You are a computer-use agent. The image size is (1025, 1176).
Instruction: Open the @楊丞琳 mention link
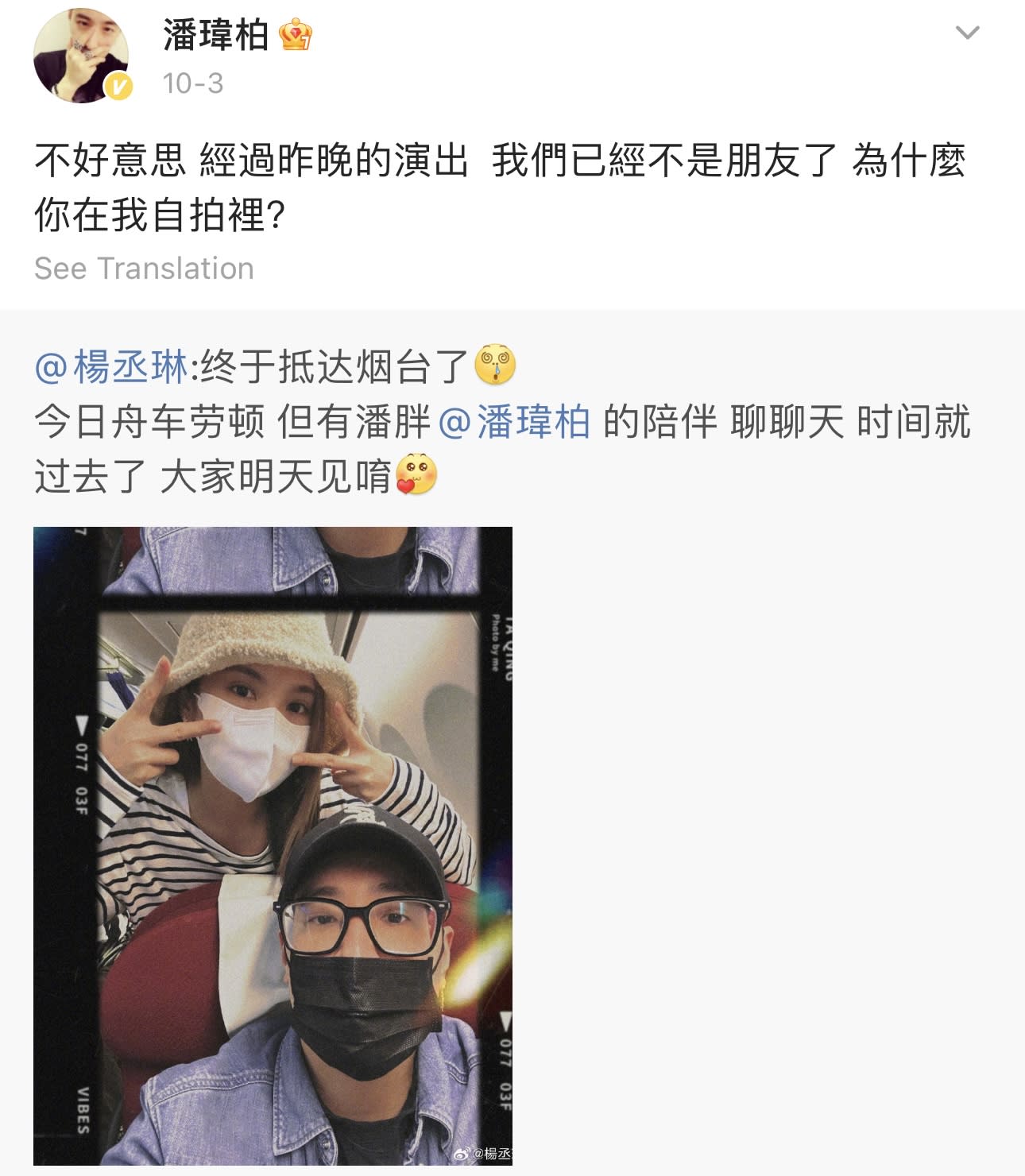click(111, 367)
